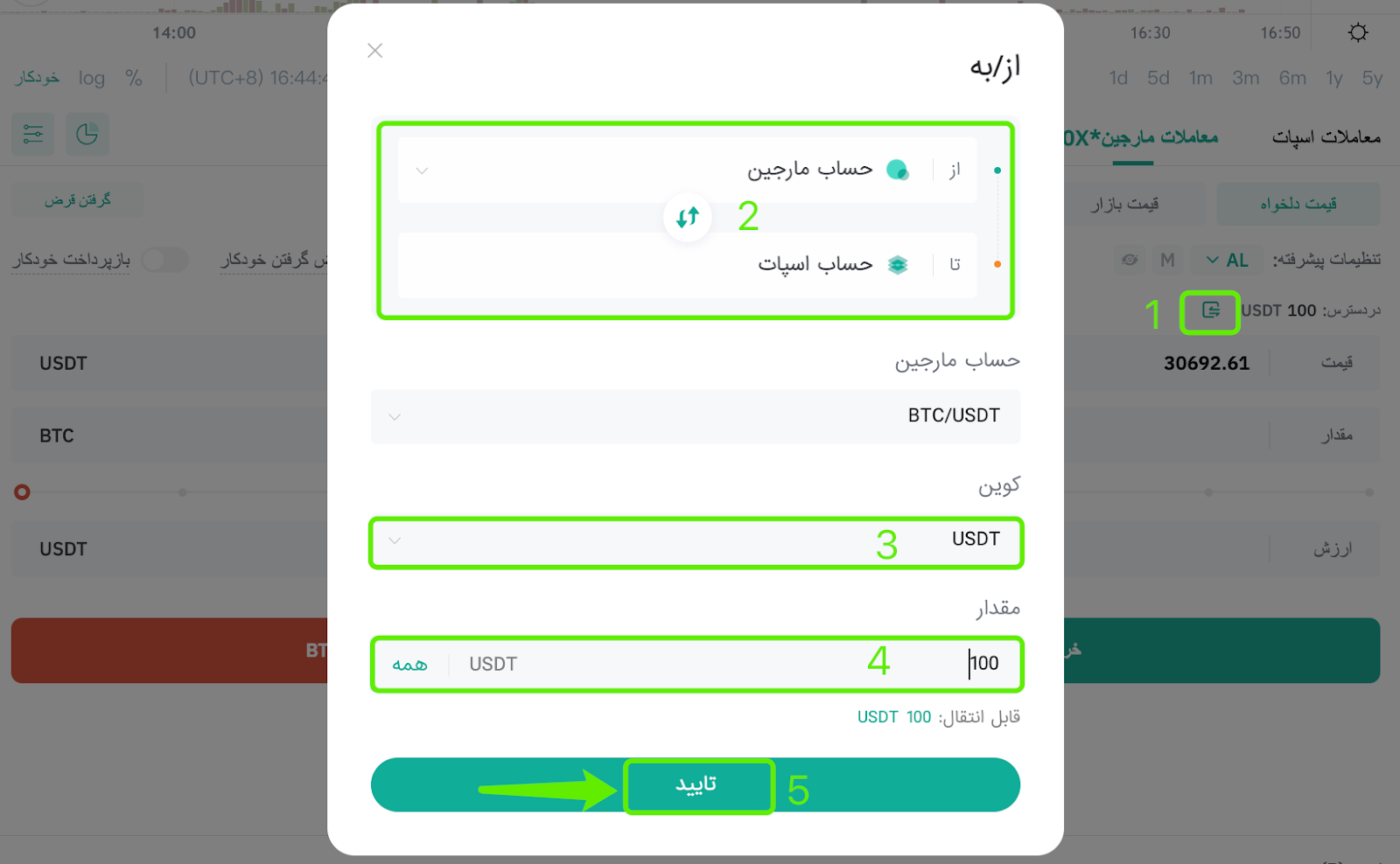The width and height of the screenshot is (1400, 864).
Task: Open the 'از' source account dropdown
Action: [x=687, y=171]
